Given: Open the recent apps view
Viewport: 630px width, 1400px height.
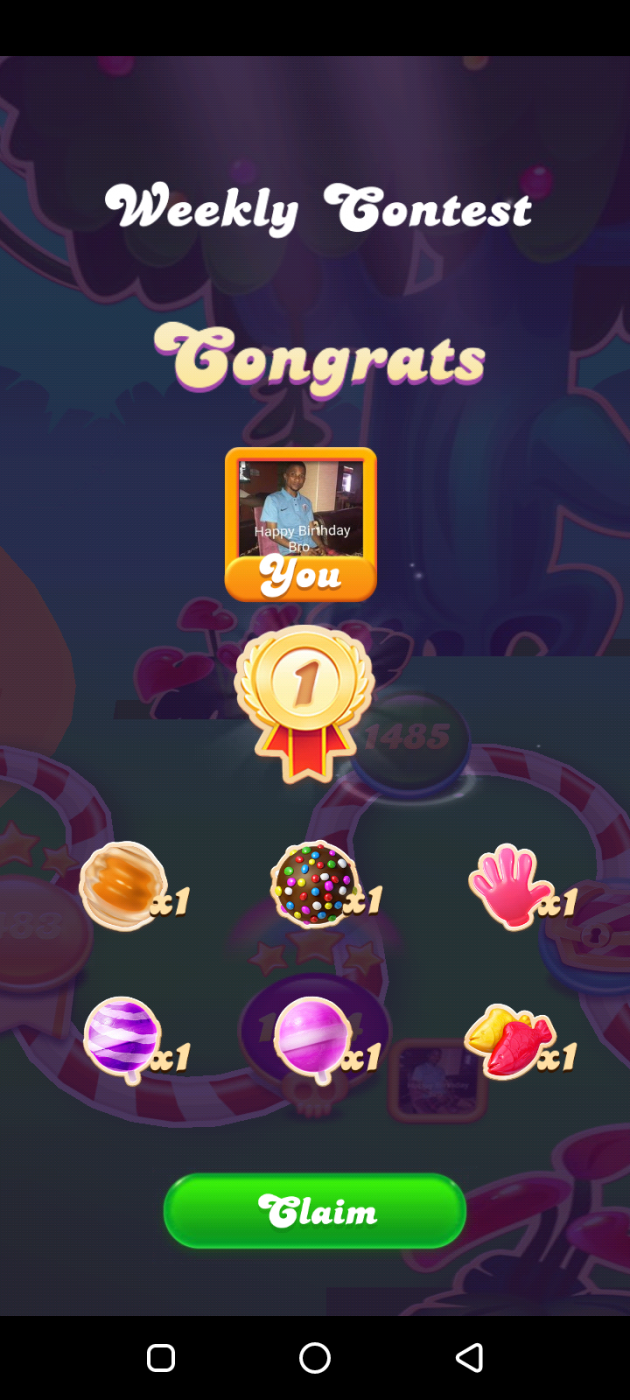Looking at the screenshot, I should pos(161,1357).
